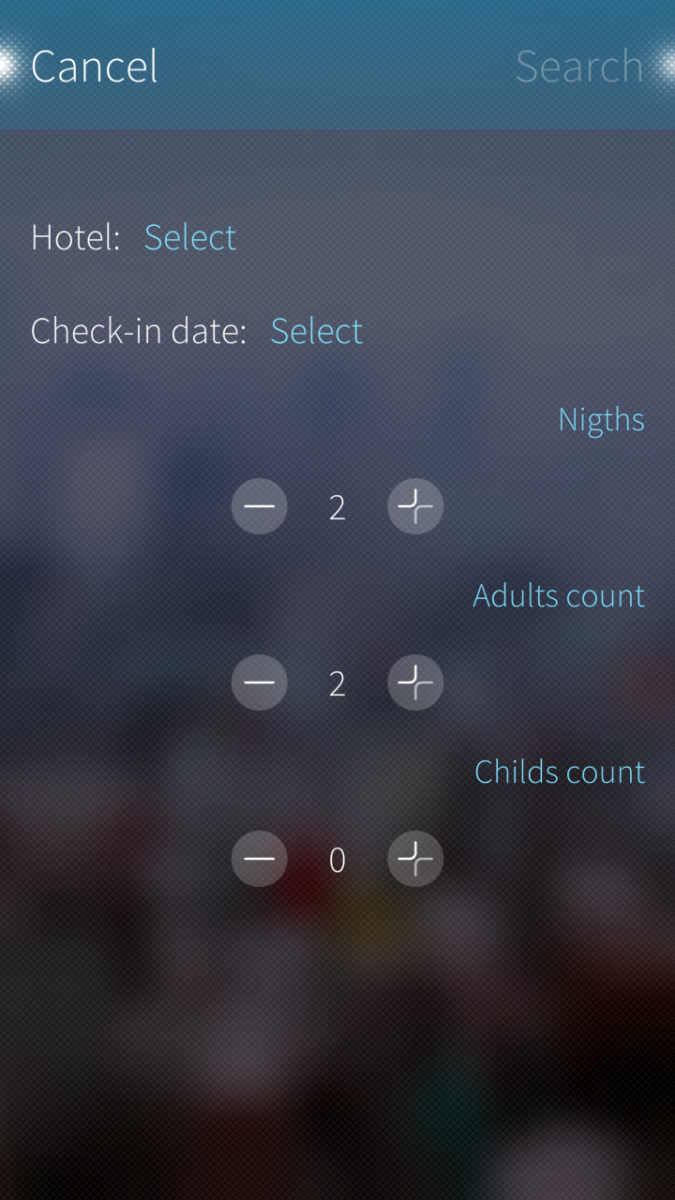Screen dimensions: 675x1200
Task: Add one more adult
Action: coord(415,683)
